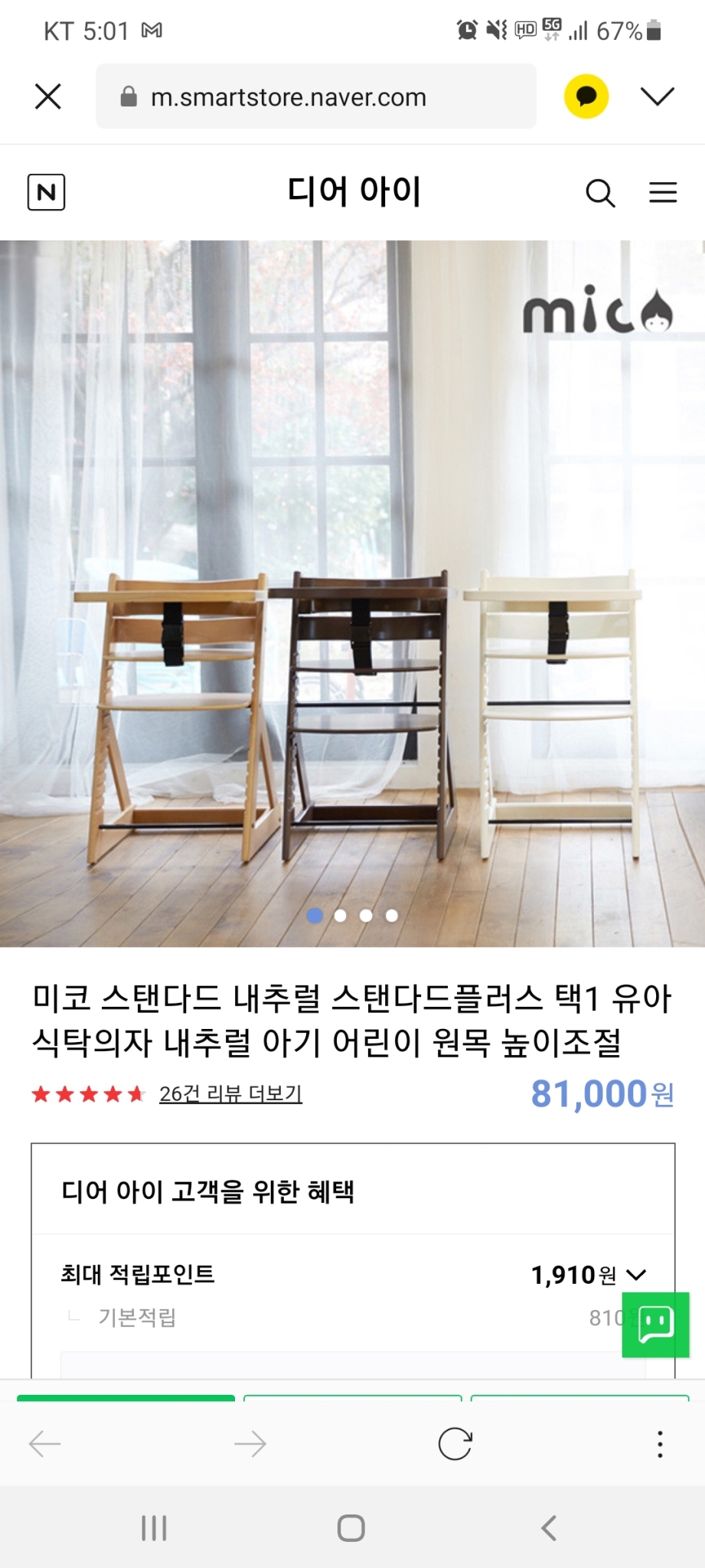This screenshot has height=1568, width=705.
Task: Open 26건 리뷰 더보기 reviews link
Action: (x=230, y=1093)
